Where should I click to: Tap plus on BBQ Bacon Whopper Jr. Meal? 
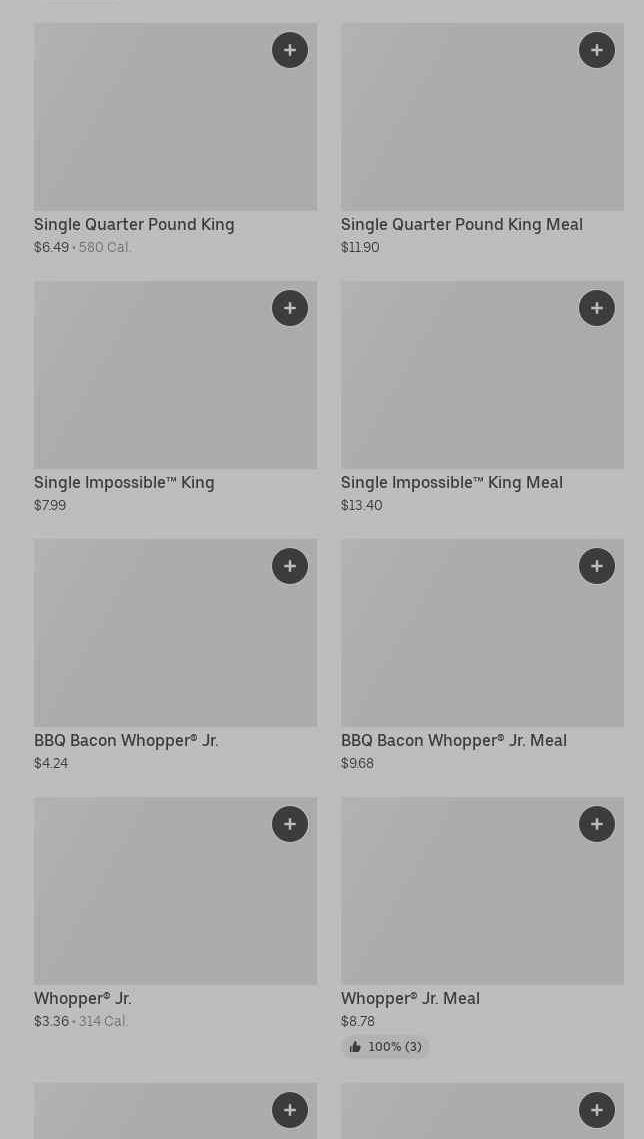coord(597,566)
